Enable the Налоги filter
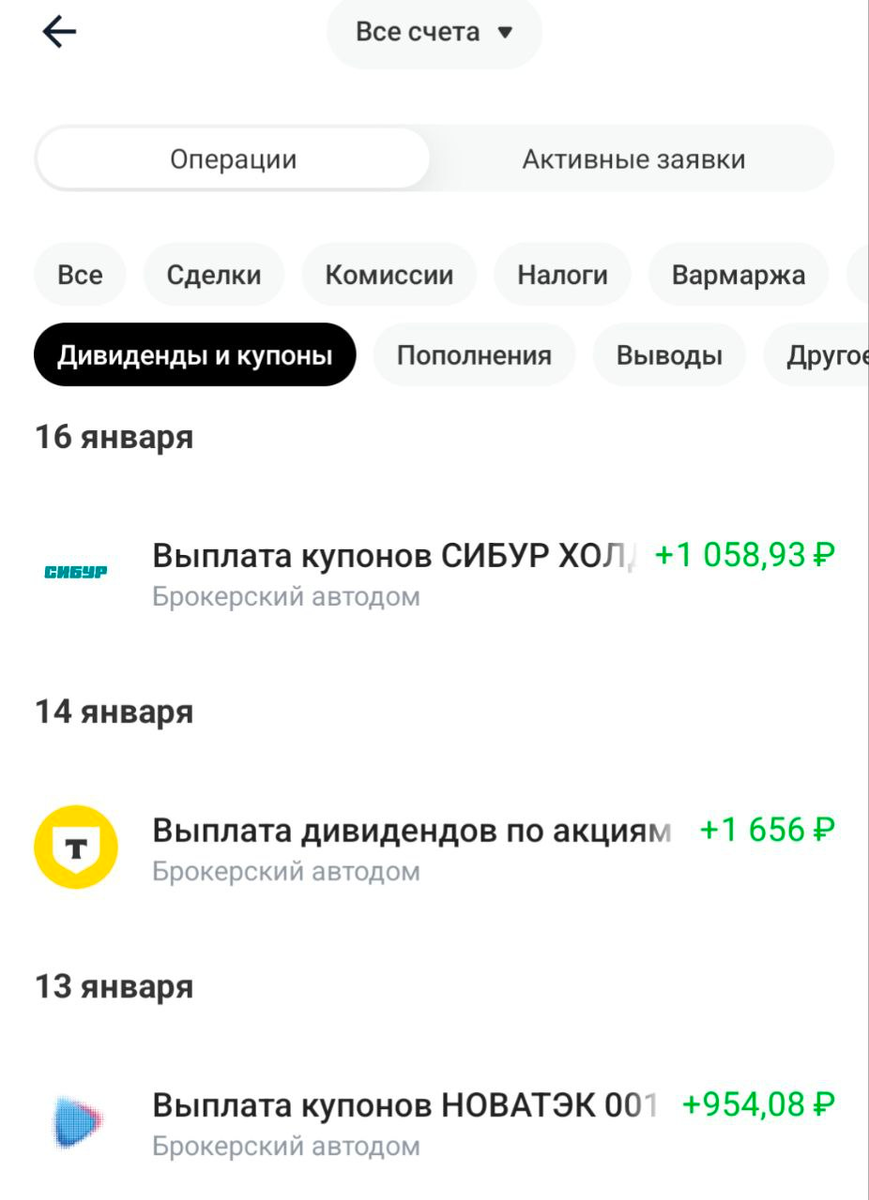This screenshot has height=1200, width=869. [562, 274]
